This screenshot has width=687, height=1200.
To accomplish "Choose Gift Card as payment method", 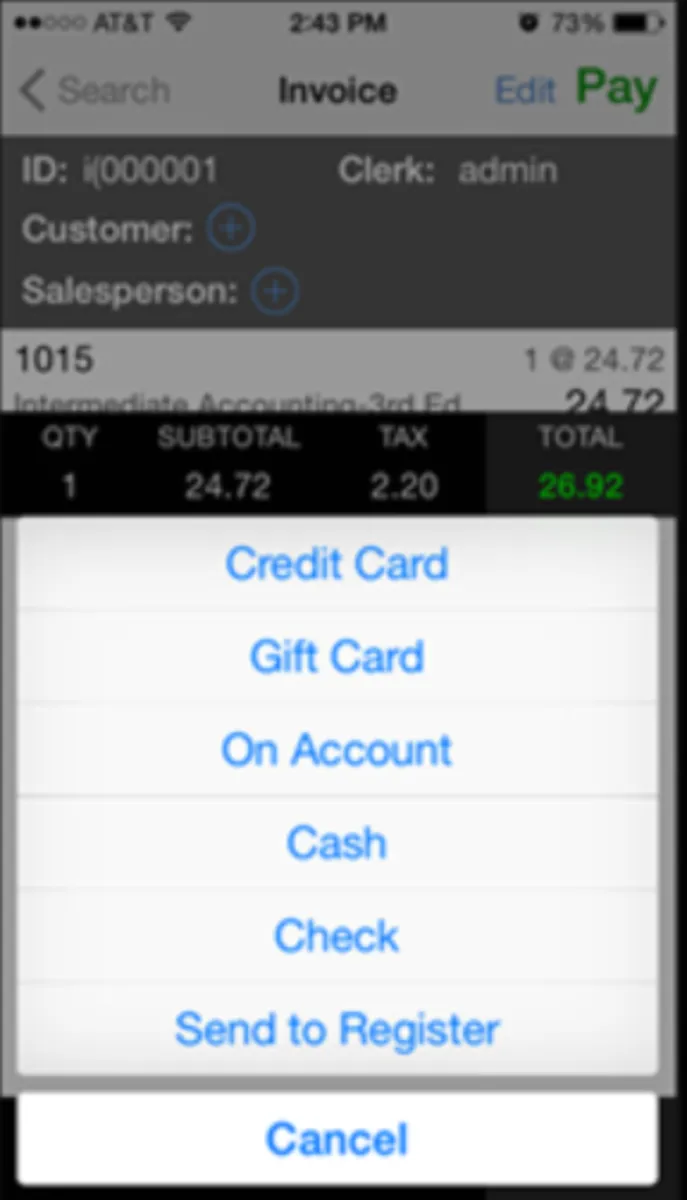I will 337,657.
